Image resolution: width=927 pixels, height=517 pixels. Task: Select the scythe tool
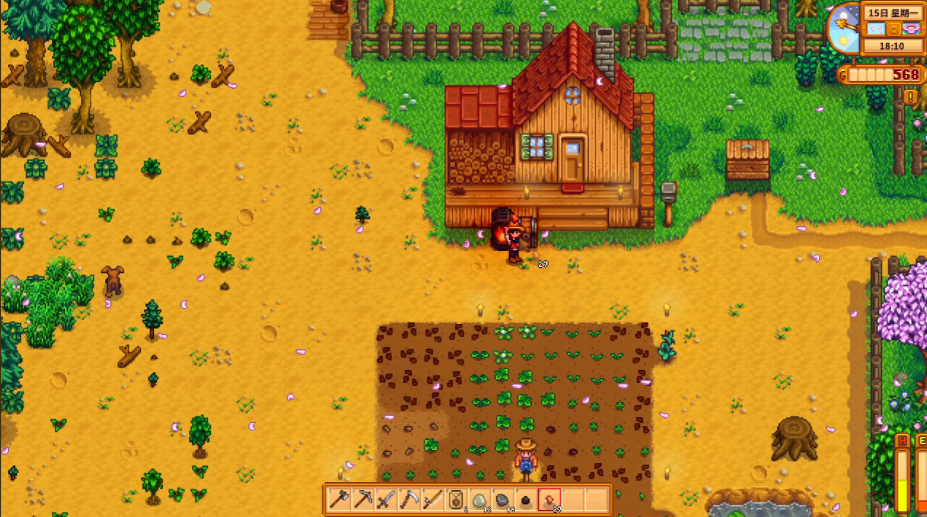click(x=410, y=499)
